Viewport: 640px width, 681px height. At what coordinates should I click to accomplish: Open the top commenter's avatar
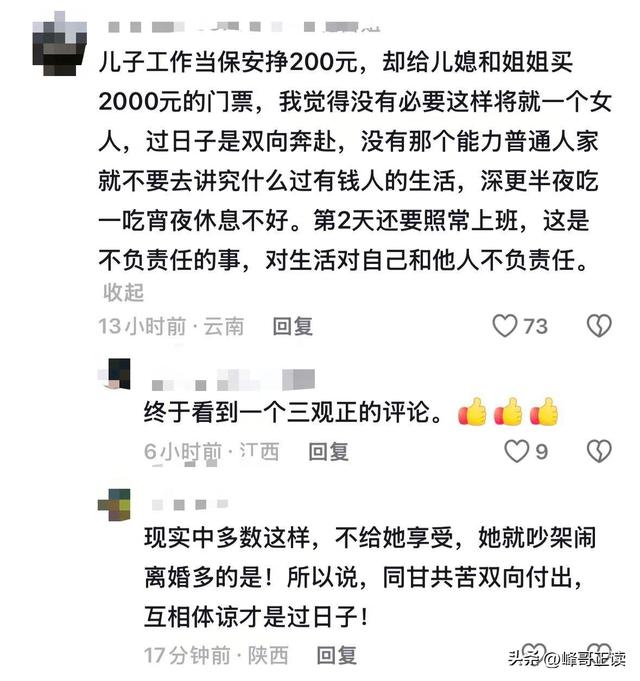(57, 40)
